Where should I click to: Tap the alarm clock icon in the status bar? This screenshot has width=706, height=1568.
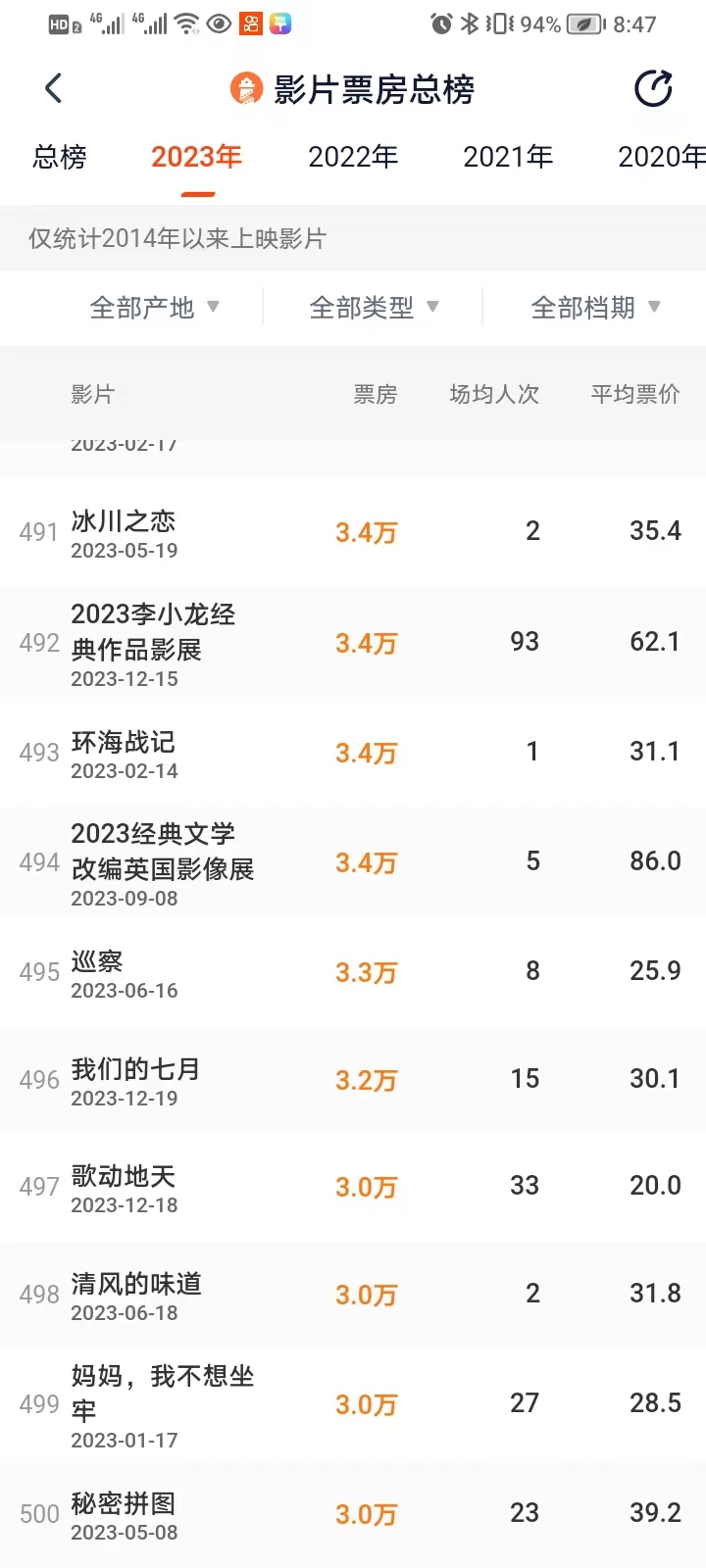coord(443,26)
